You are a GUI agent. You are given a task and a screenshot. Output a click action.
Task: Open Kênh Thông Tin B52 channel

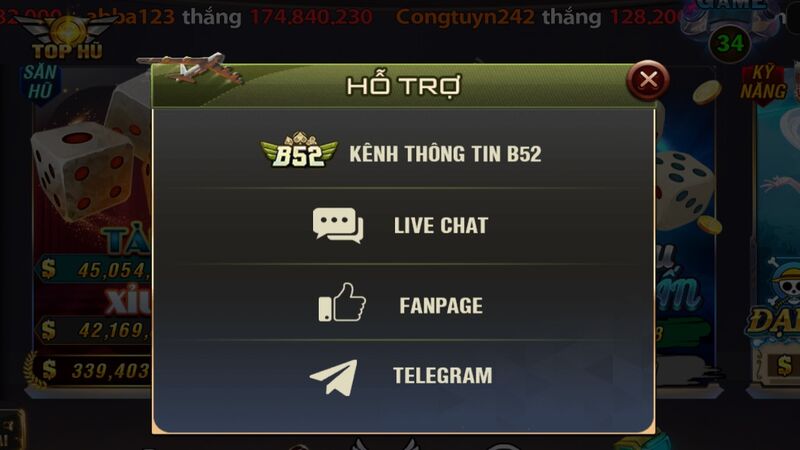click(403, 153)
